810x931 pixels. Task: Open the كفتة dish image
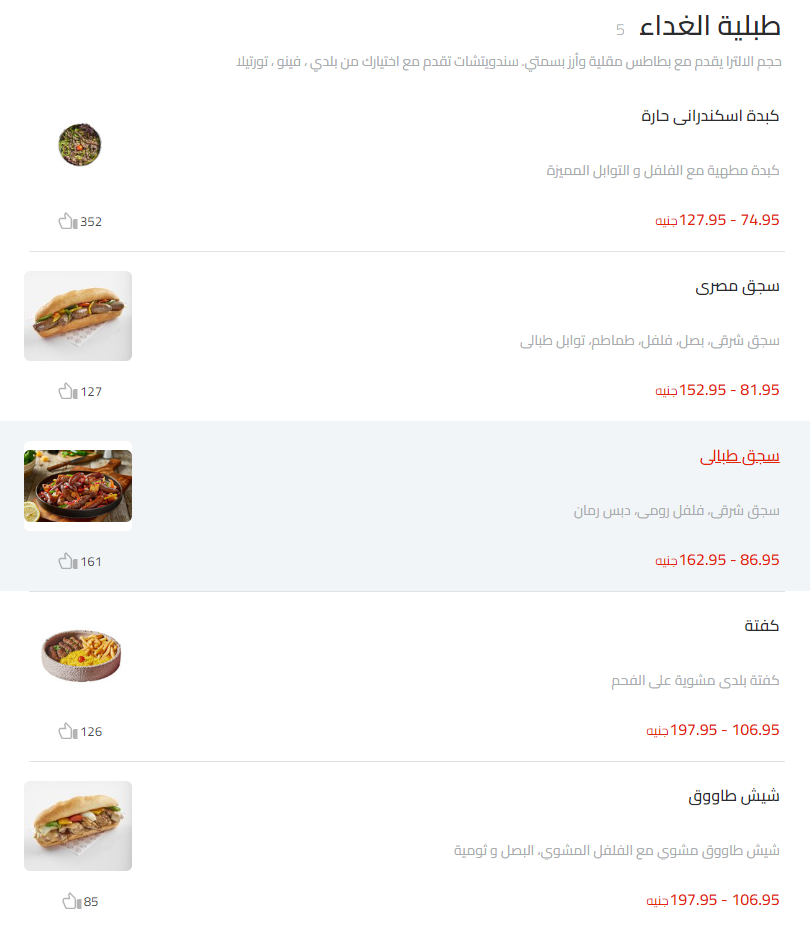pos(78,656)
